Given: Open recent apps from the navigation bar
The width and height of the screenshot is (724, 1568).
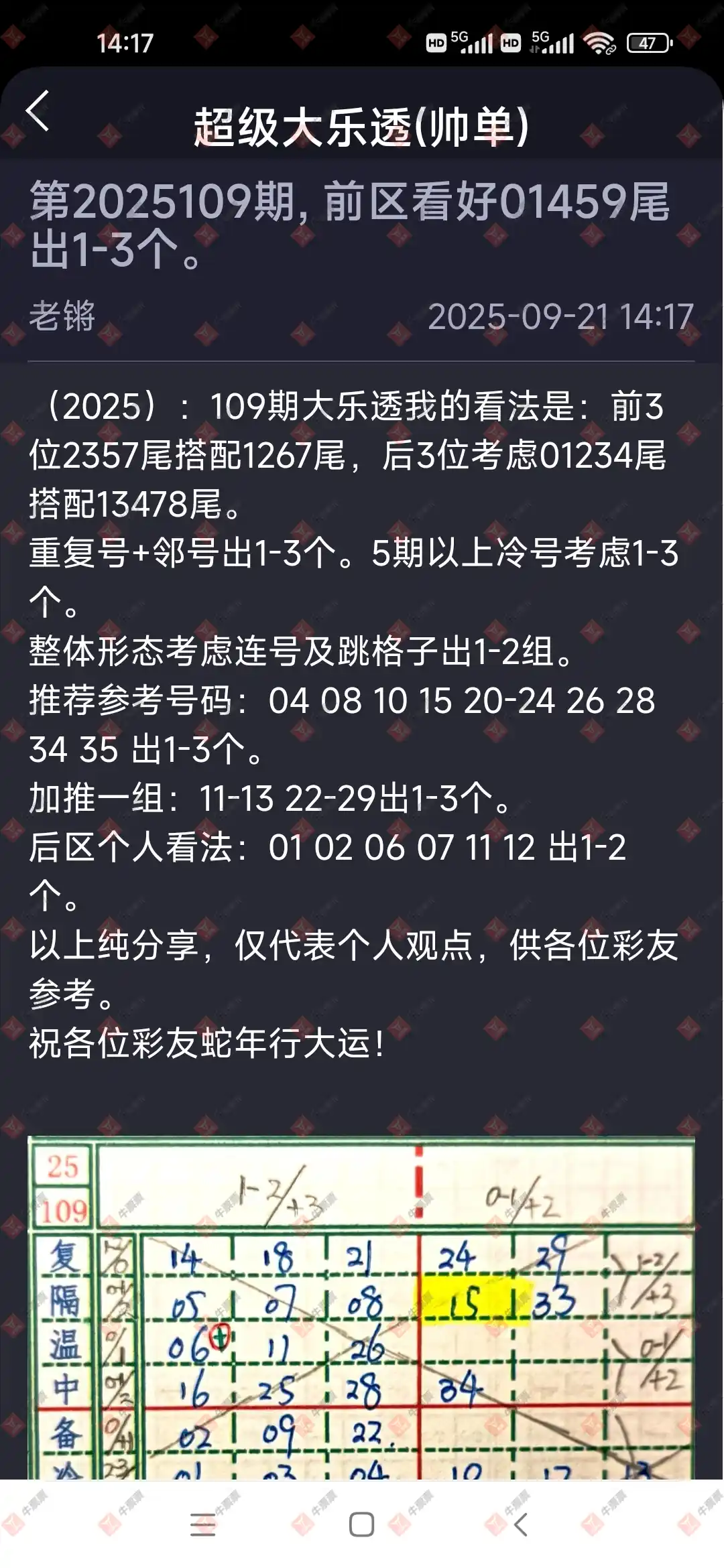Looking at the screenshot, I should (202, 1525).
